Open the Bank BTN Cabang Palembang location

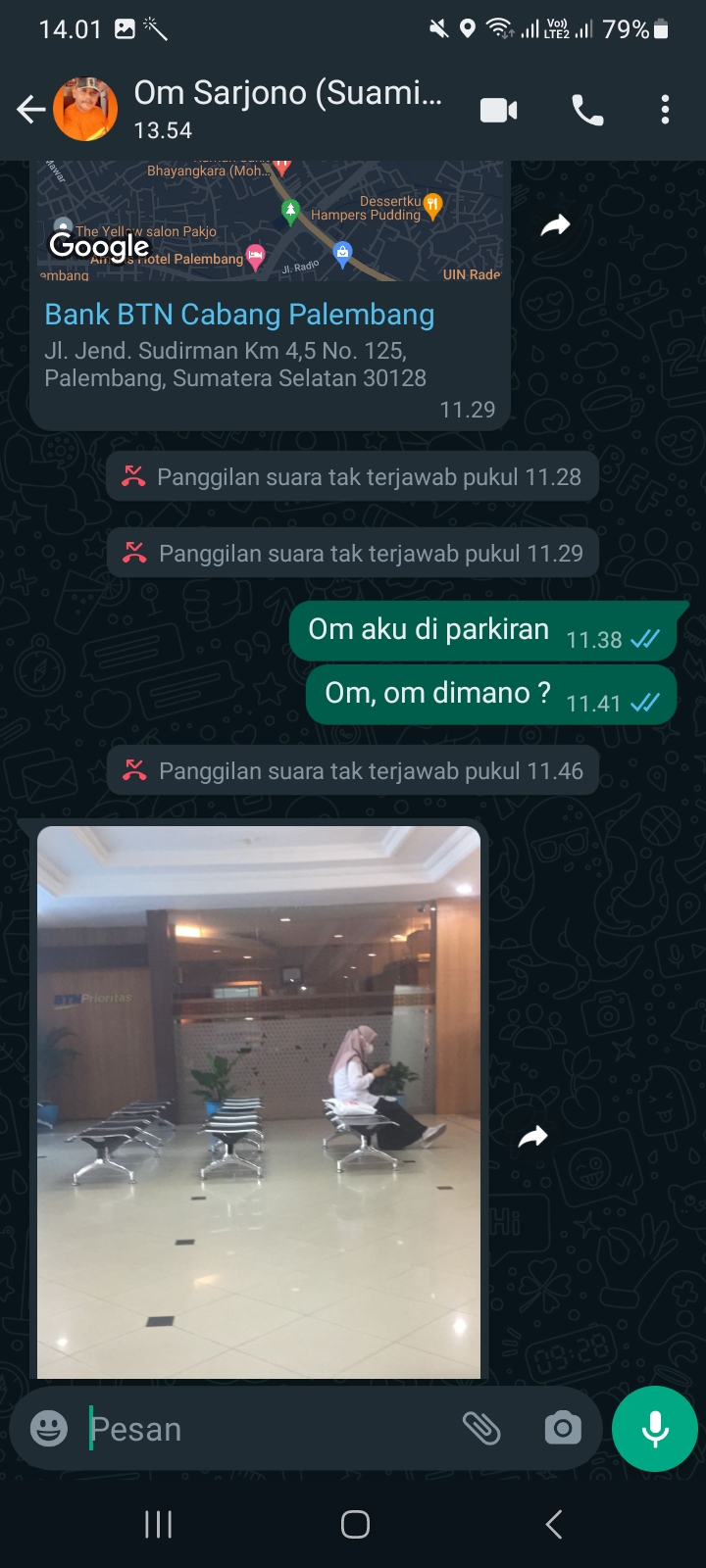pyautogui.click(x=239, y=315)
